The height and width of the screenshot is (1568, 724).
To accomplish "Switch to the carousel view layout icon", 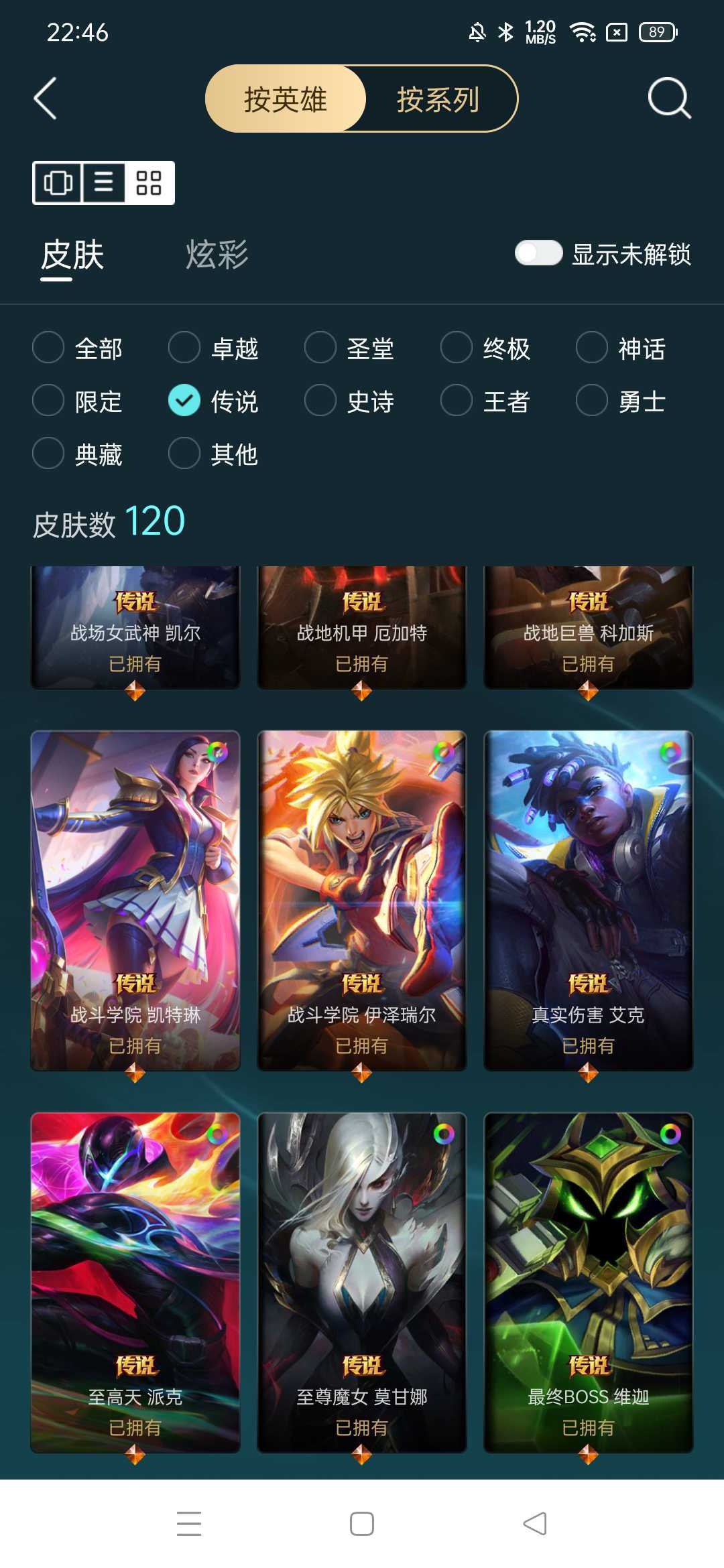I will pyautogui.click(x=58, y=182).
